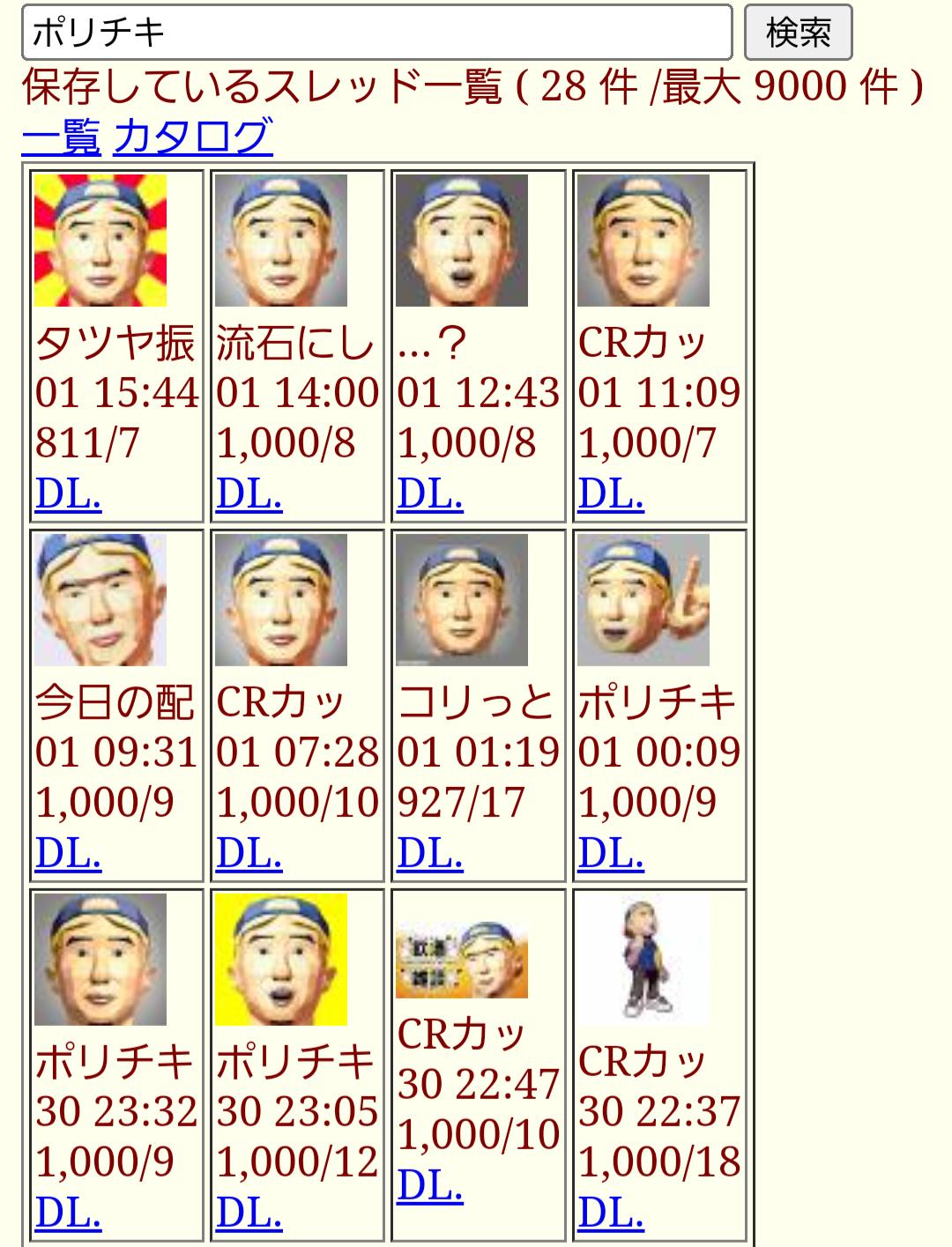Screen dimensions: 952x1247
Task: Open the コリっと thread thumbnail
Action: point(462,600)
